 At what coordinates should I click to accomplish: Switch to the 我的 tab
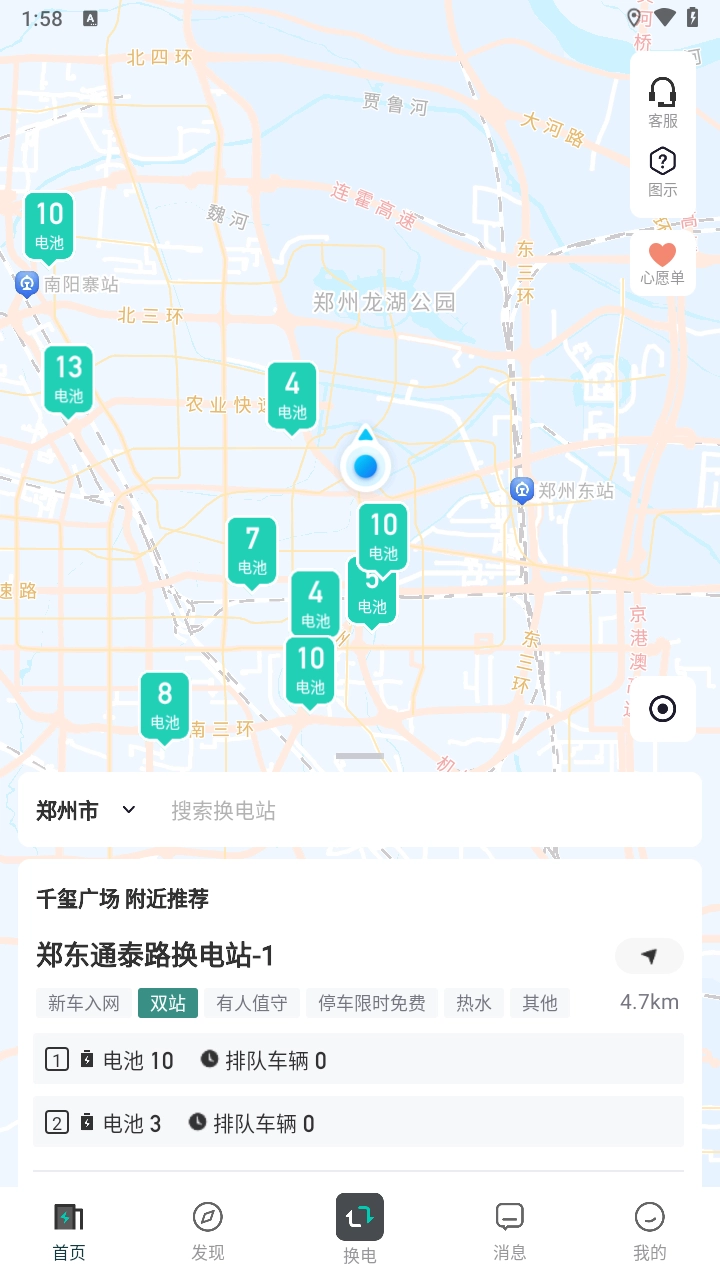coord(649,1231)
